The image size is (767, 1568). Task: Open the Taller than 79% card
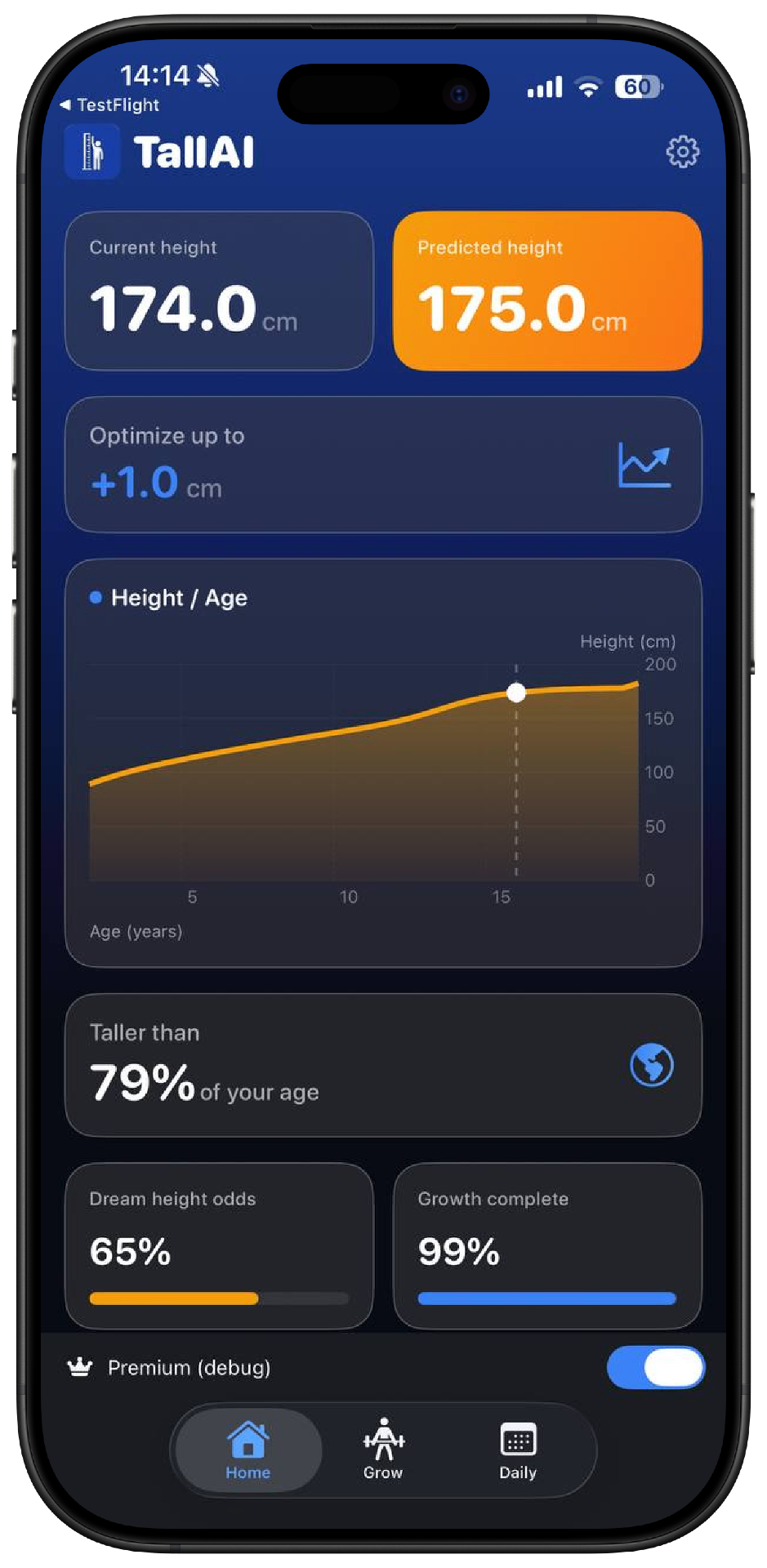point(383,1064)
